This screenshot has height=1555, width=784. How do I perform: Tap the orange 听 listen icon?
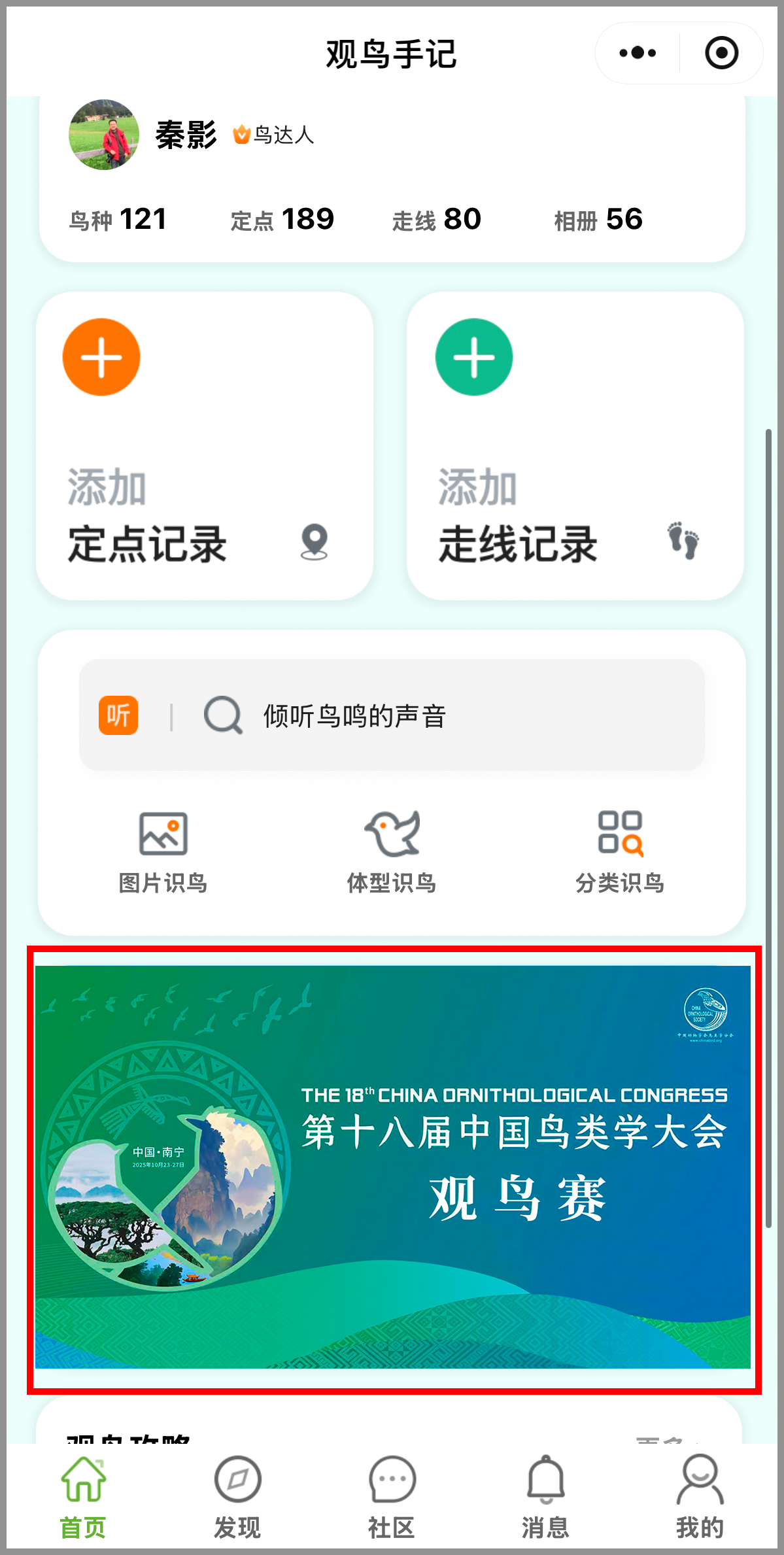pyautogui.click(x=118, y=715)
